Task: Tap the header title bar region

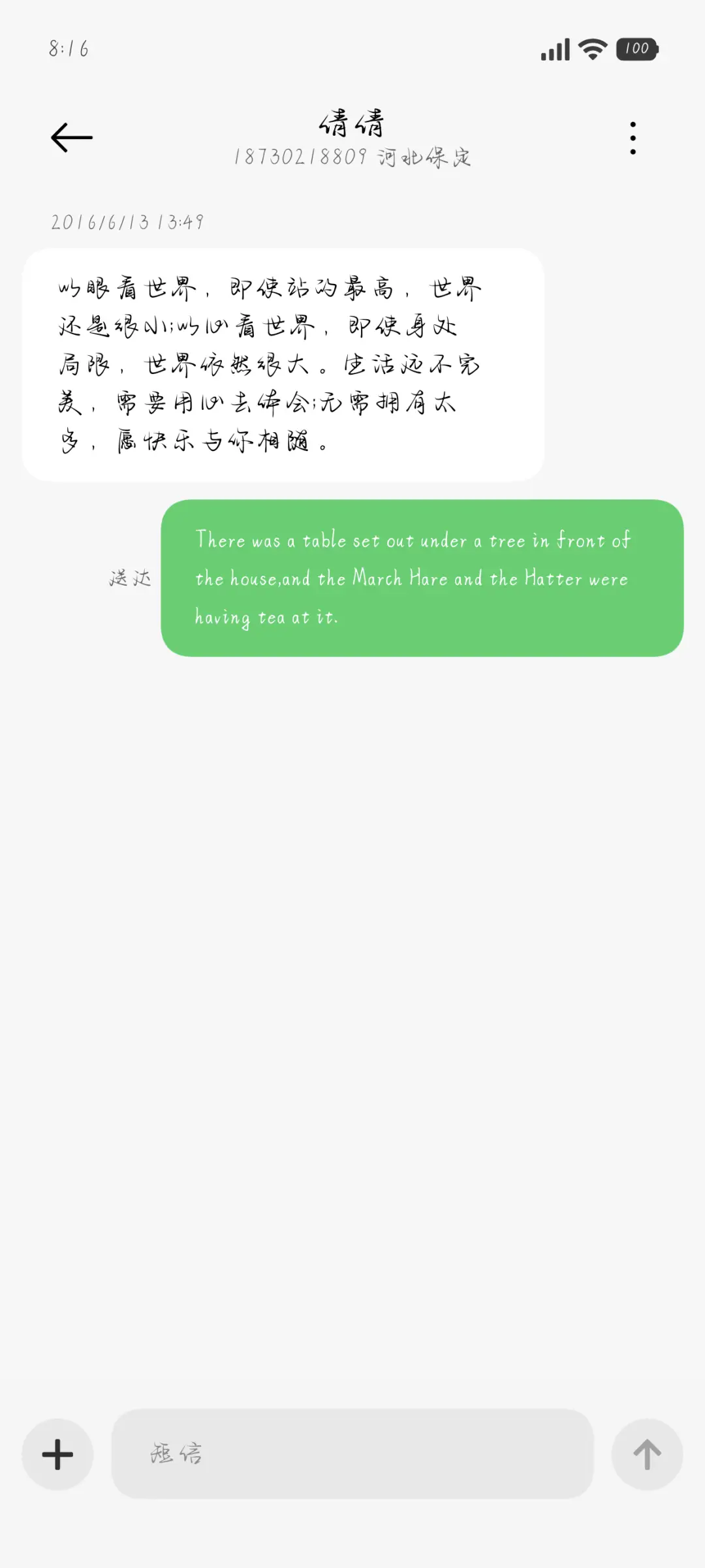Action: point(352,137)
